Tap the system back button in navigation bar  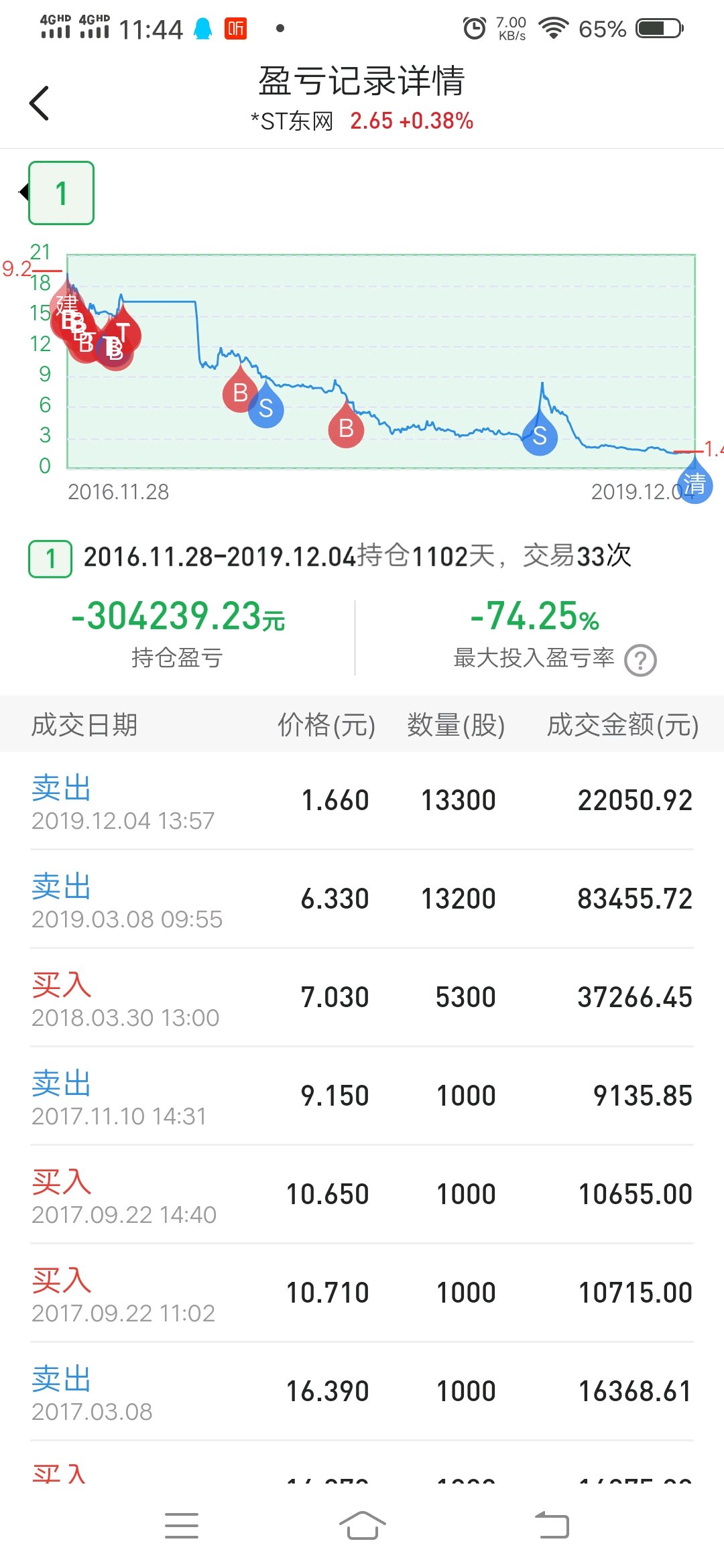point(552,1526)
